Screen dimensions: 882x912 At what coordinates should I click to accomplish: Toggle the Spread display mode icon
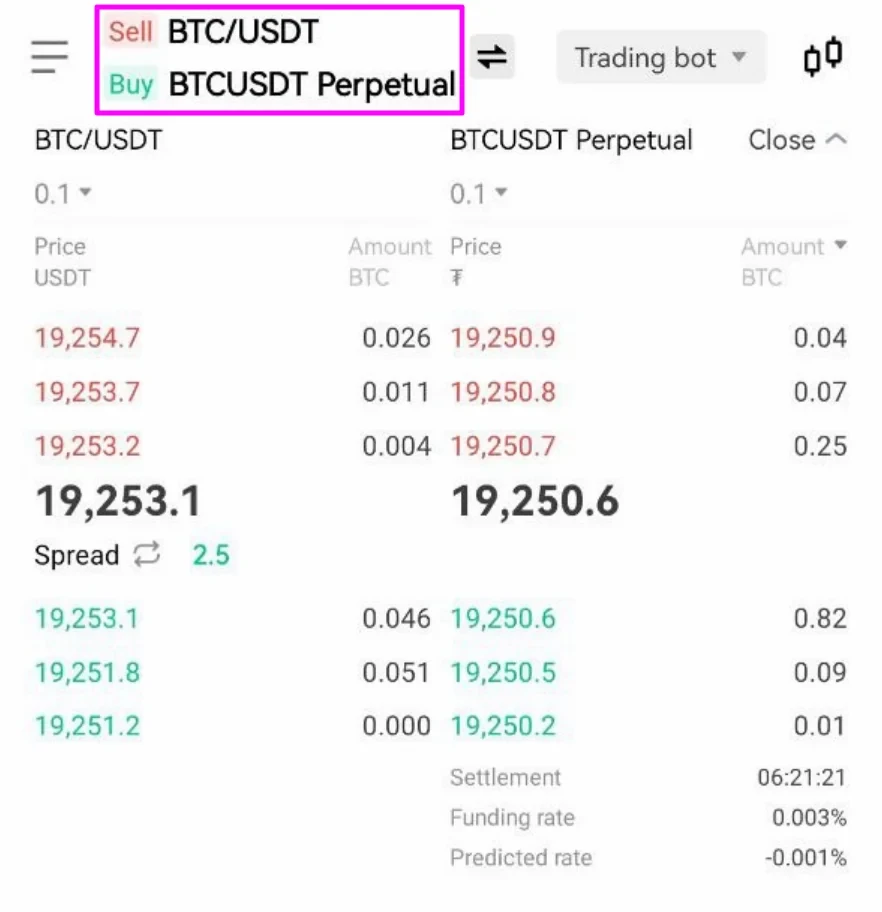[147, 556]
